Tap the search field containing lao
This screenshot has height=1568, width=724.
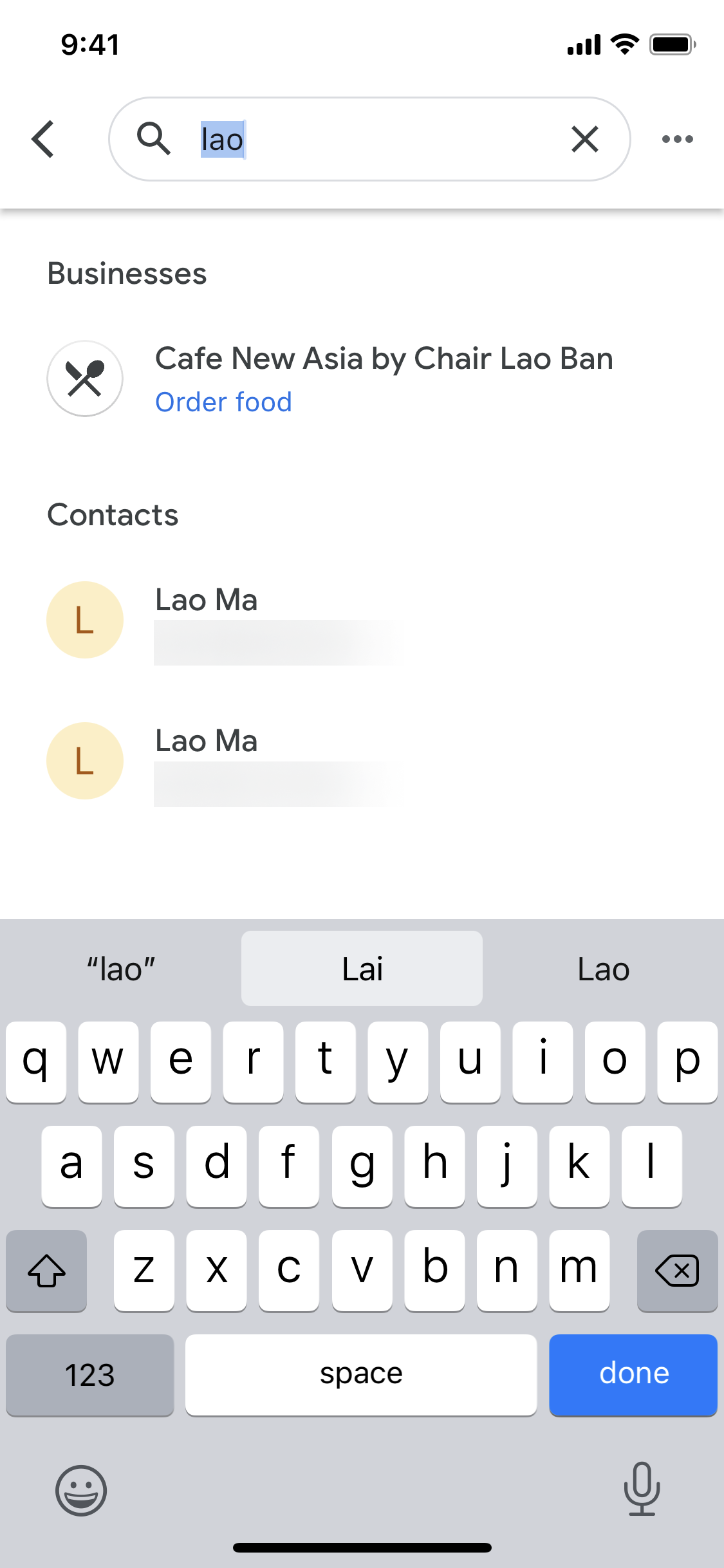coord(369,139)
